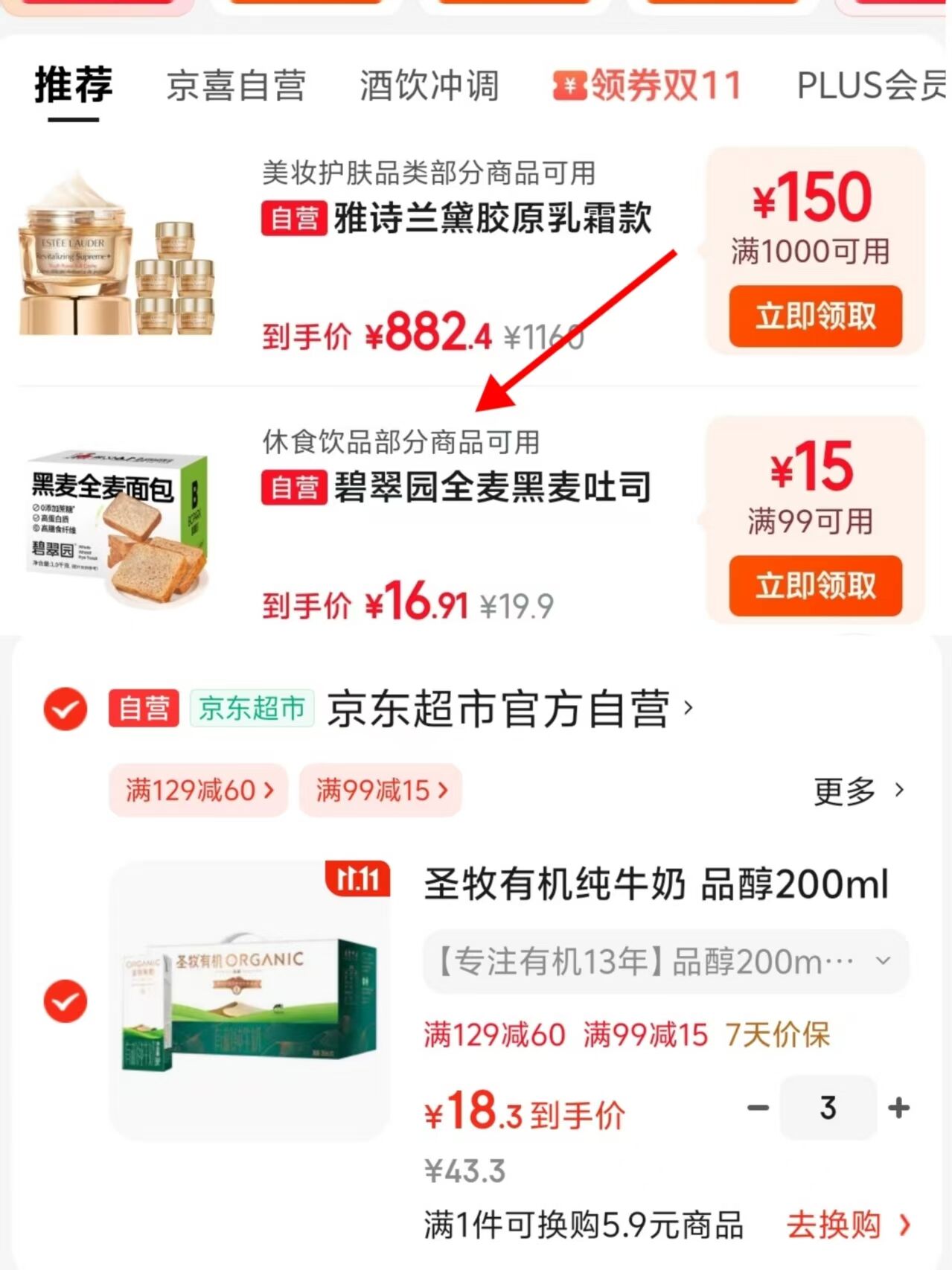Select the 推荐 tab
Screen dimensions: 952x1270
coord(73,86)
